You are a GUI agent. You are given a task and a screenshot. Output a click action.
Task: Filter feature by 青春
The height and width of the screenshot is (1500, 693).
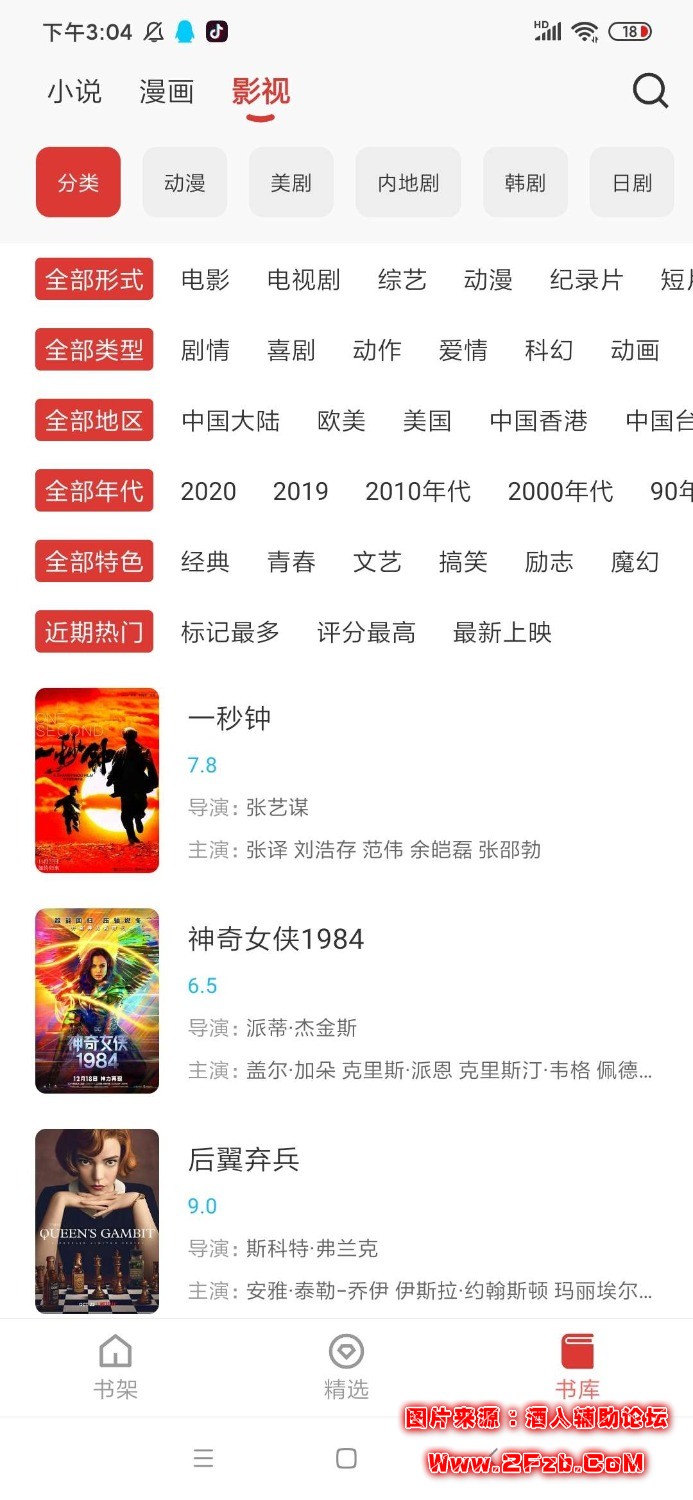(291, 562)
